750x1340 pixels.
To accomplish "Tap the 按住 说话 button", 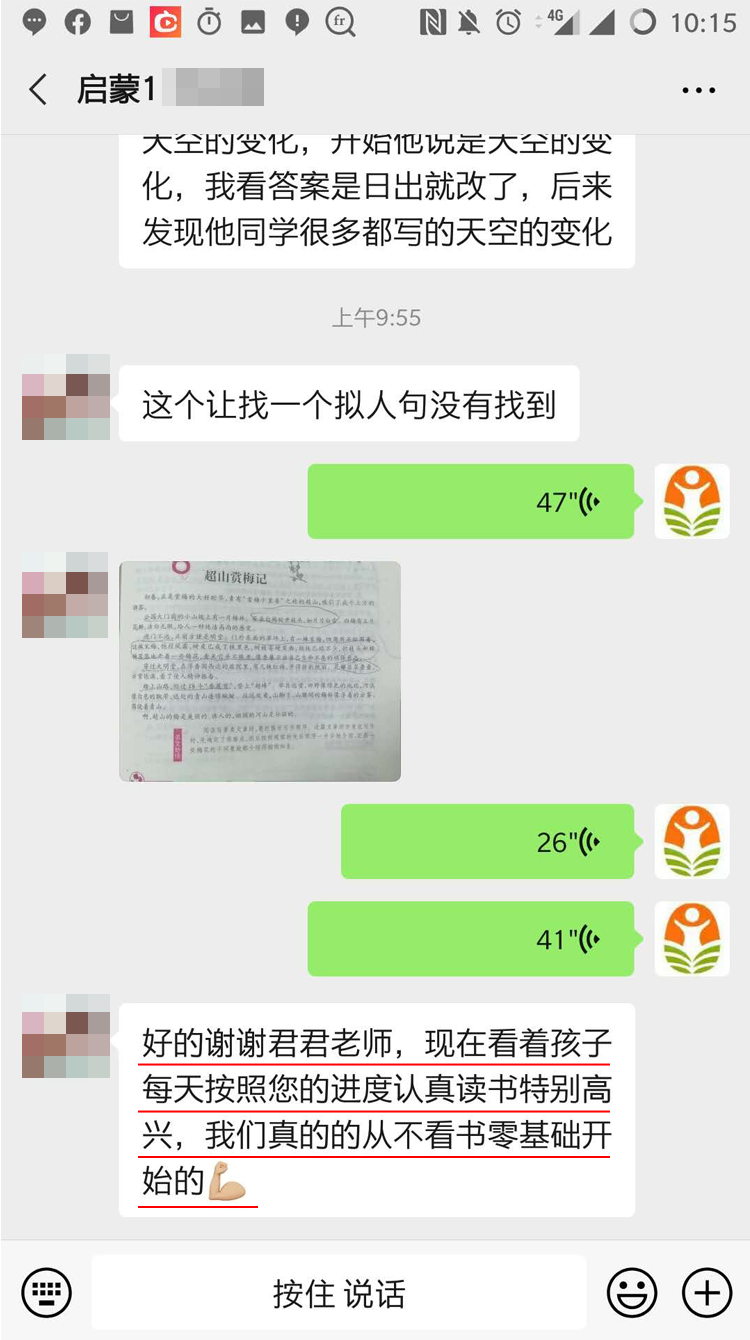I will coord(339,1293).
